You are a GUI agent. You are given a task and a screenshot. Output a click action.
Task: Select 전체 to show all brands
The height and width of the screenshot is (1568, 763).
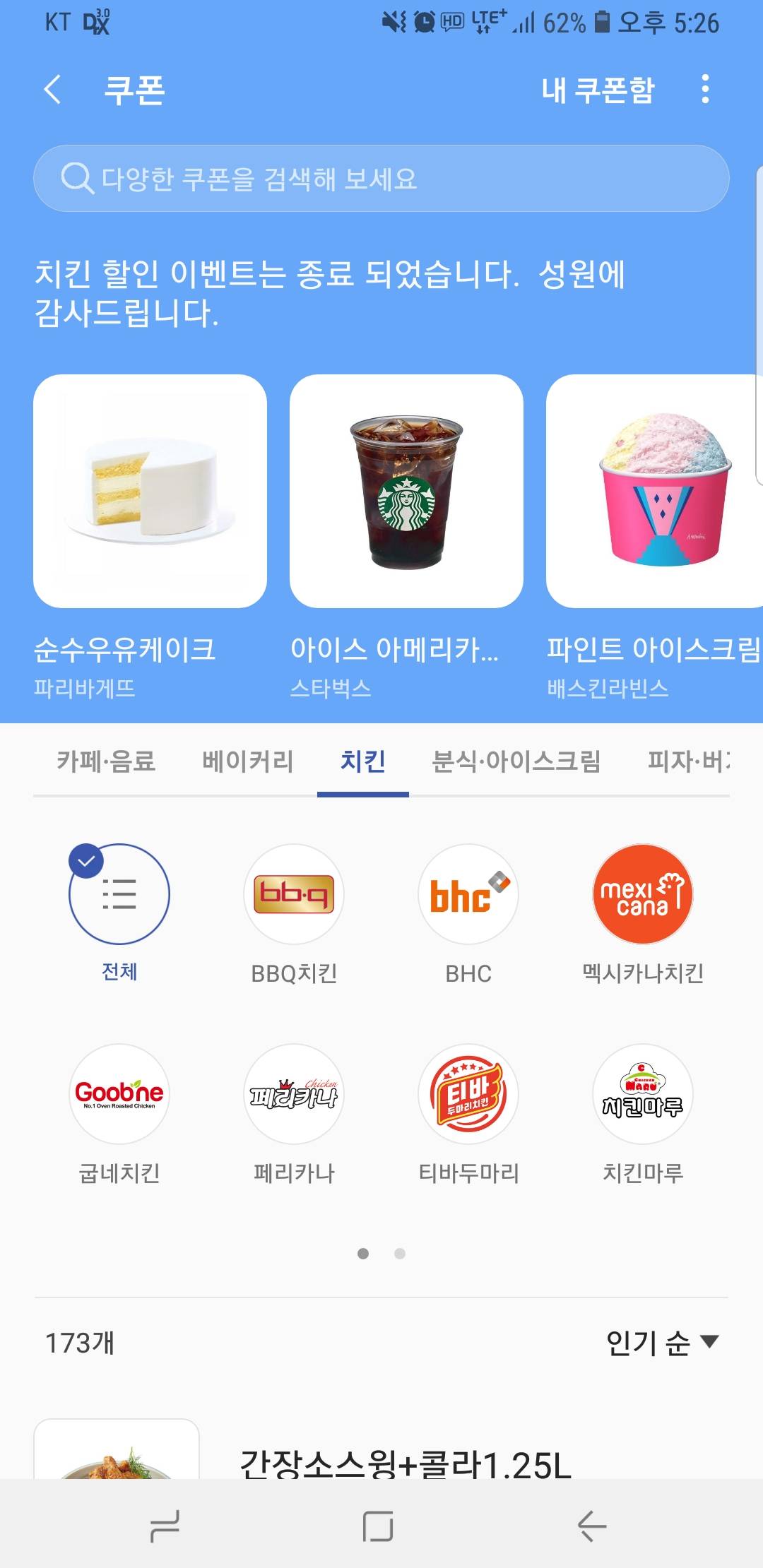pyautogui.click(x=119, y=895)
